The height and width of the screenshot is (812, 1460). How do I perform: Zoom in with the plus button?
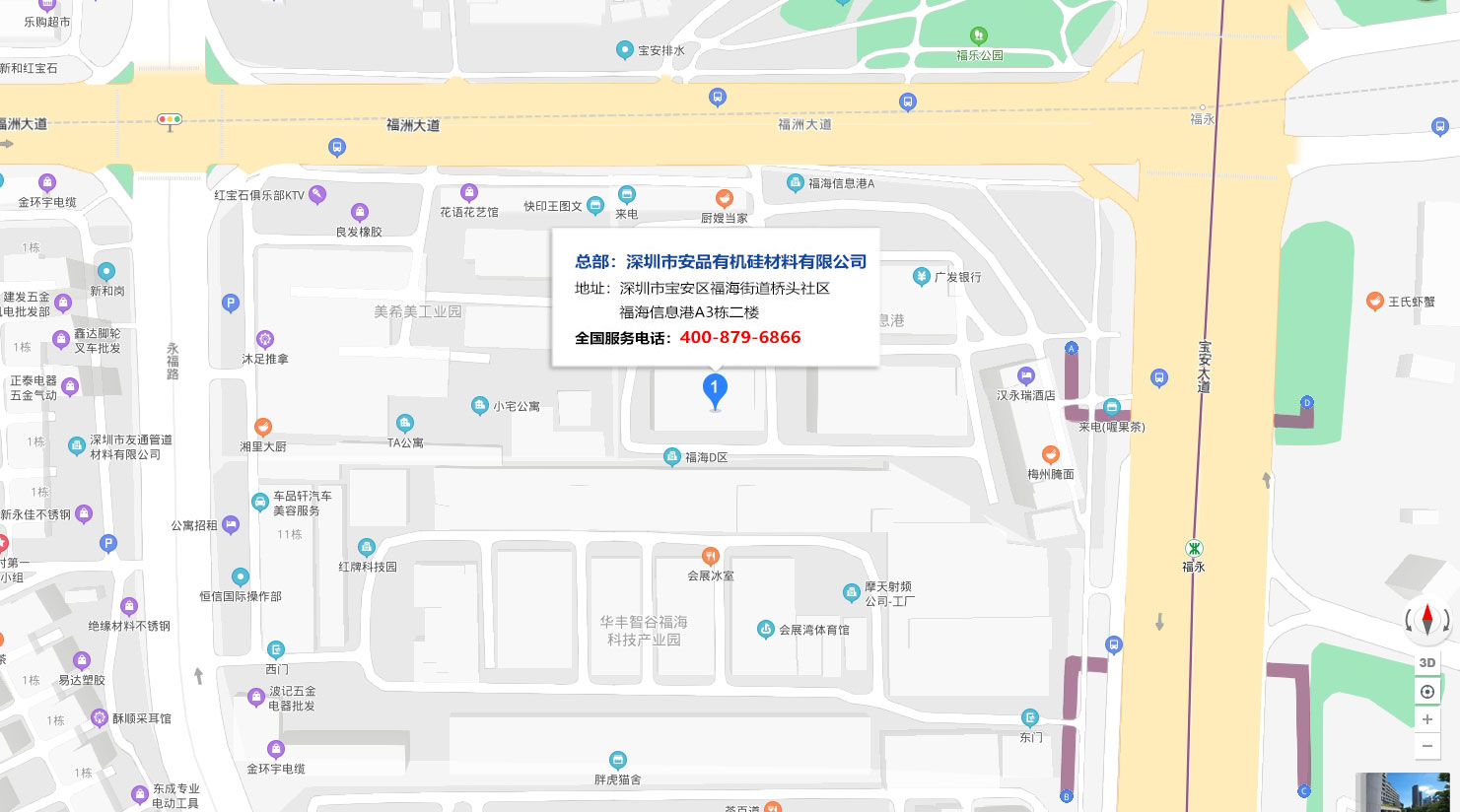(1426, 719)
